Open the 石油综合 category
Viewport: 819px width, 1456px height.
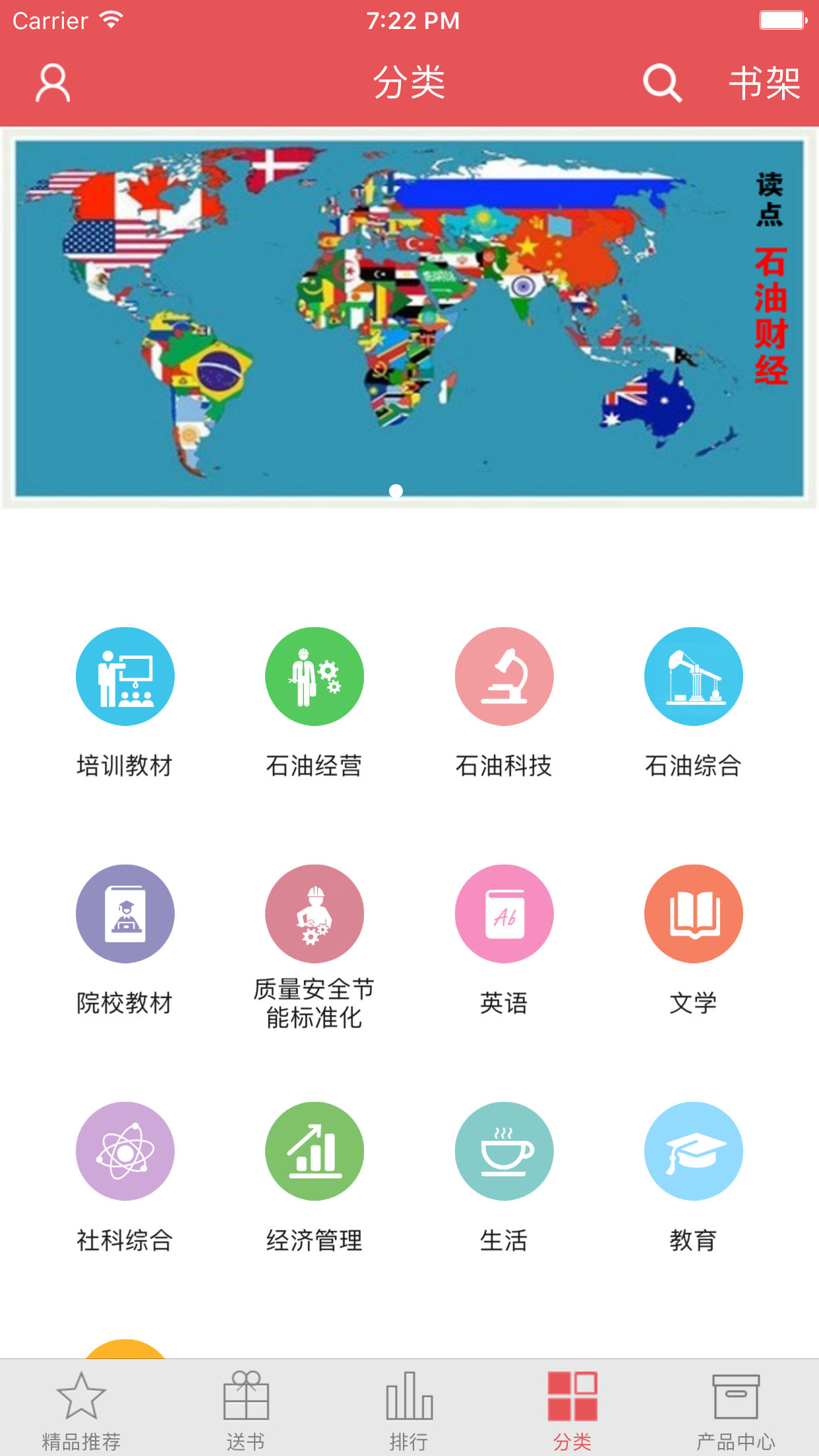point(694,703)
